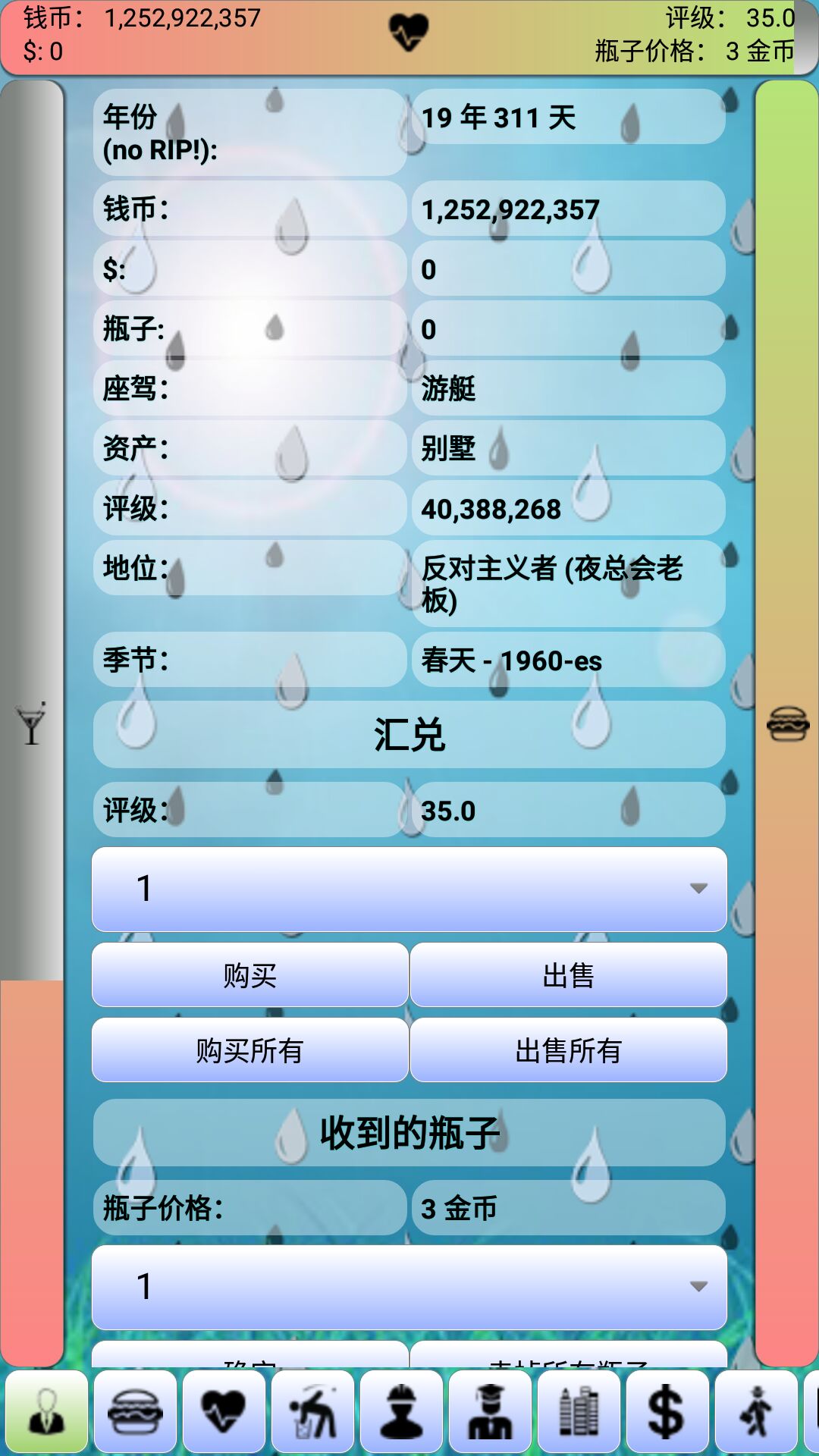Switch to the dollar sign money tab
The height and width of the screenshot is (1456, 819).
[667, 1411]
